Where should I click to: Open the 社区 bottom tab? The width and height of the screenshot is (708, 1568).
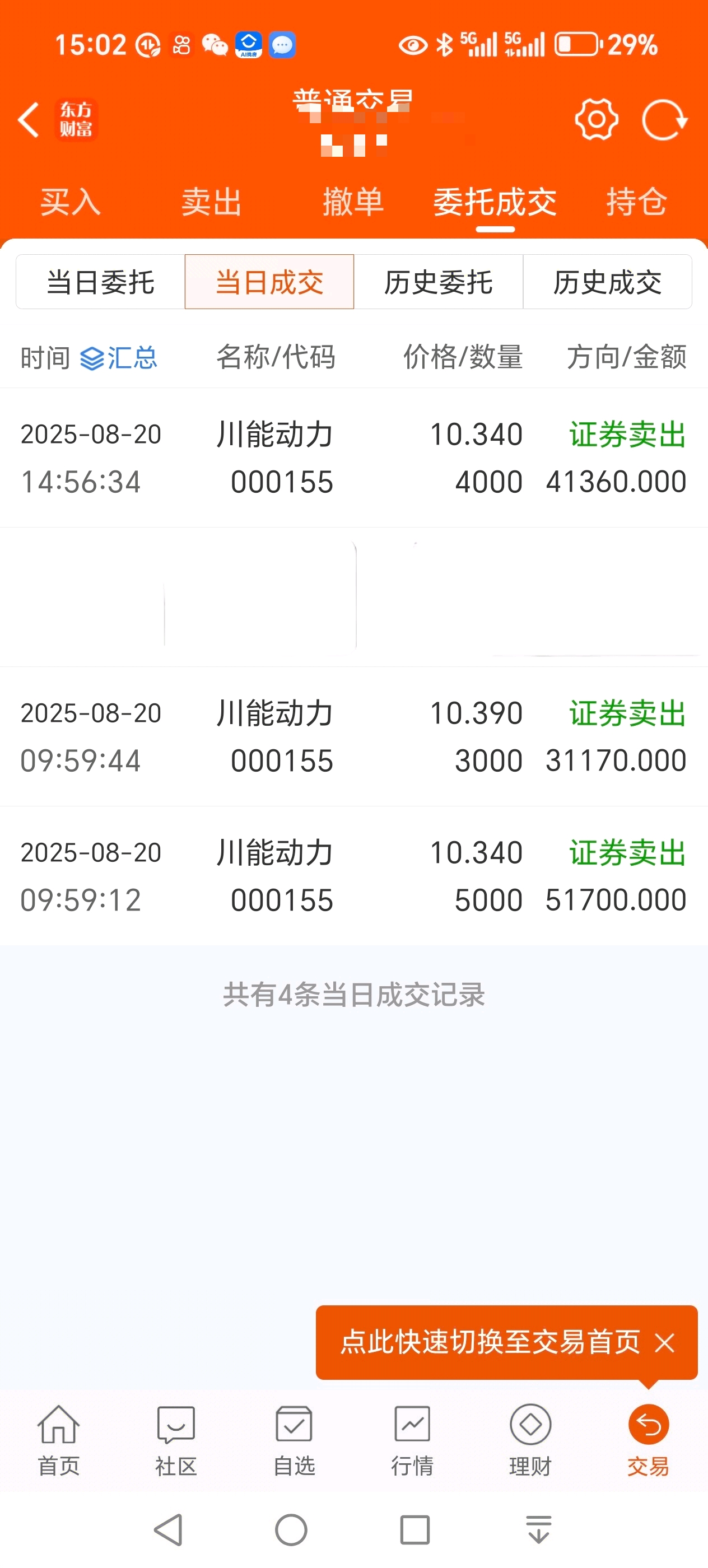176,1440
